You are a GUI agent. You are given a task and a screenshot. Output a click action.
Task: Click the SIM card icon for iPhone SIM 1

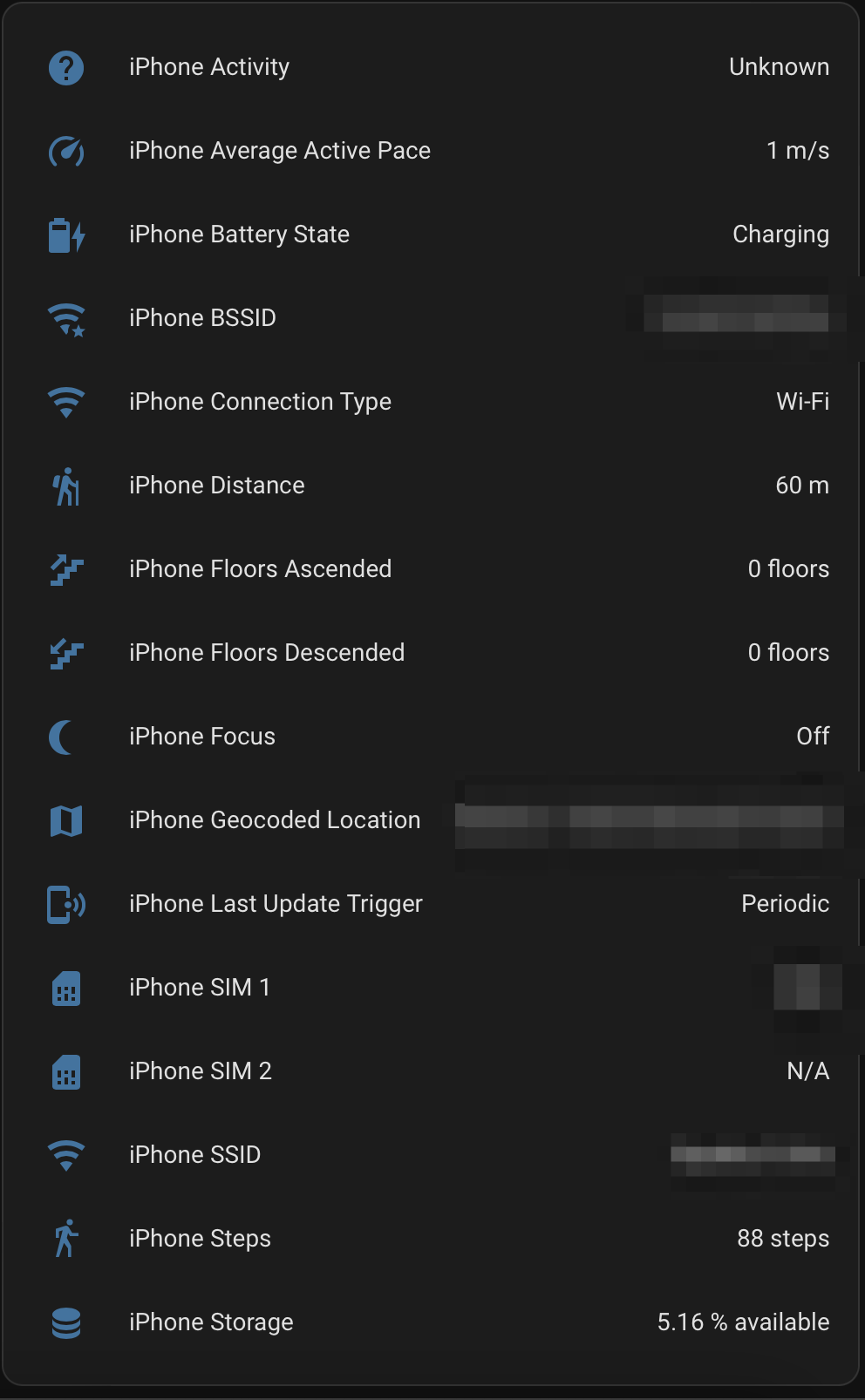coord(66,987)
